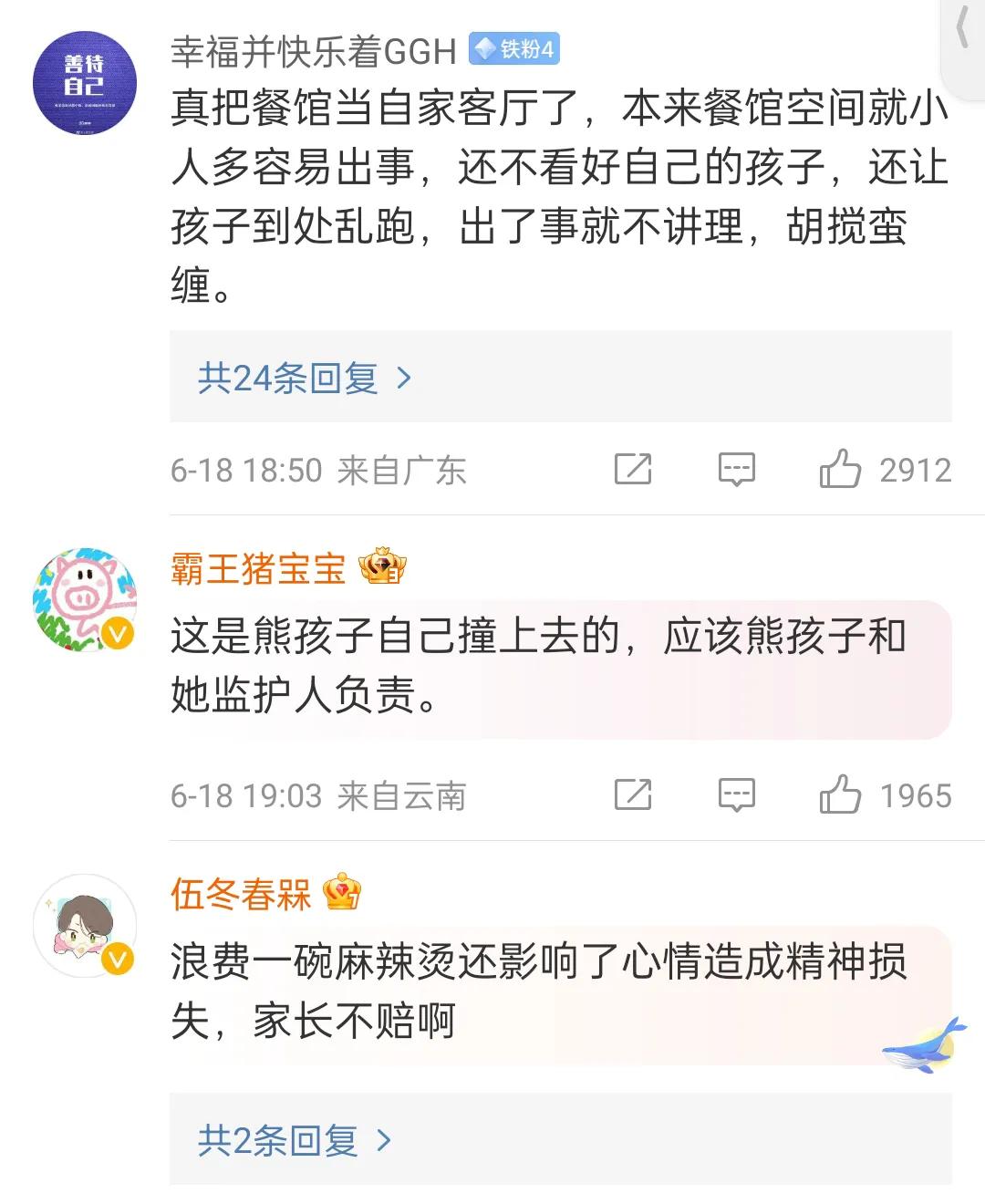
Task: Click the 铁粉4 fan badge beside 幸福并快乐着GGH
Action: tap(515, 52)
